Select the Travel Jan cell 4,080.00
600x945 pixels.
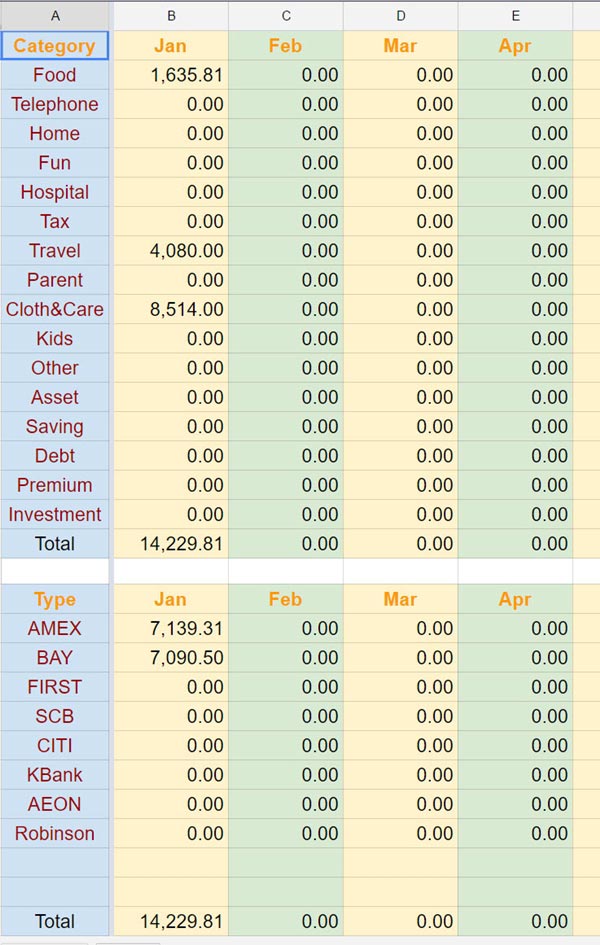(x=170, y=251)
